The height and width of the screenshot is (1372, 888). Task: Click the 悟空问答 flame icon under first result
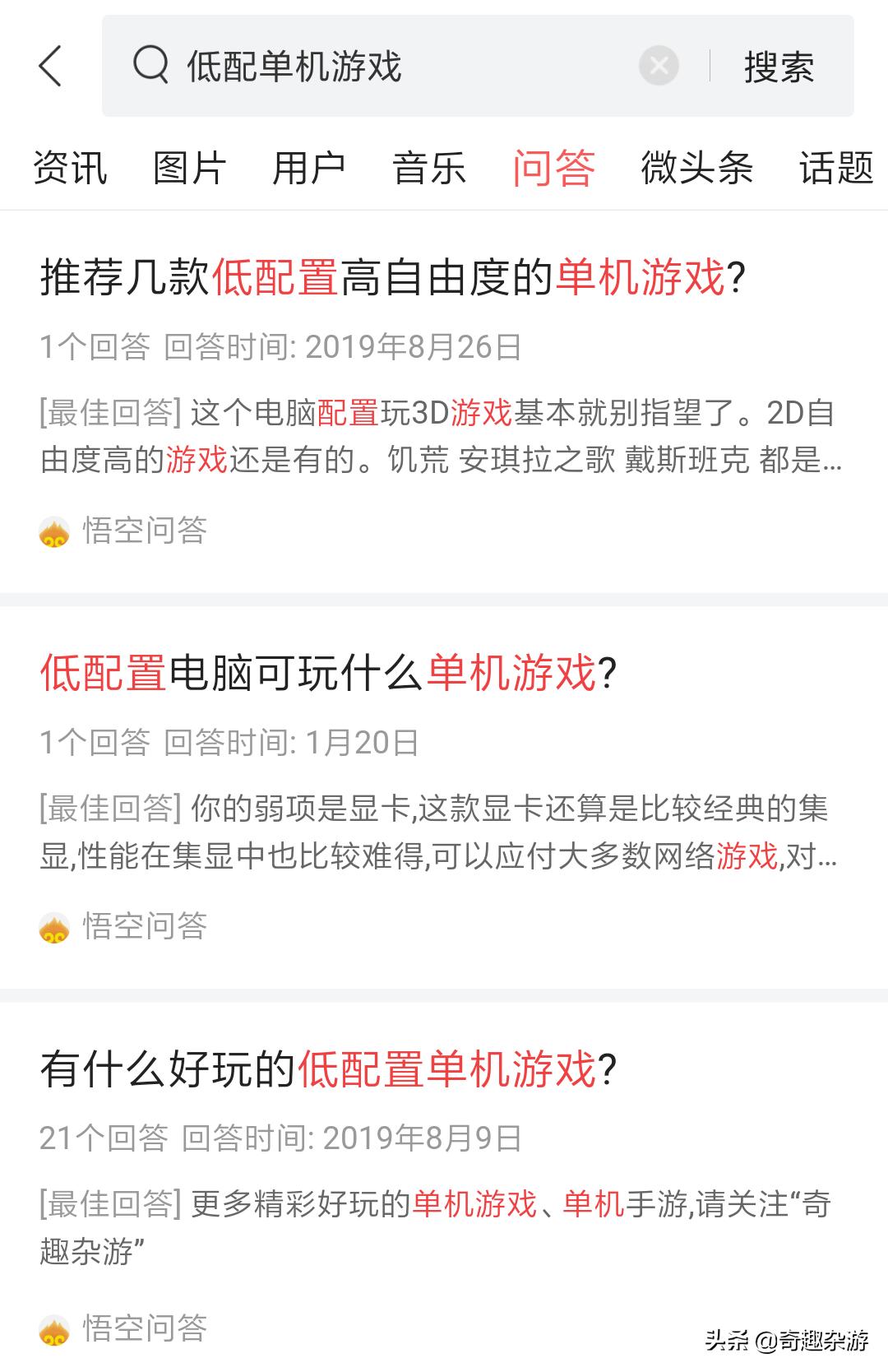54,531
